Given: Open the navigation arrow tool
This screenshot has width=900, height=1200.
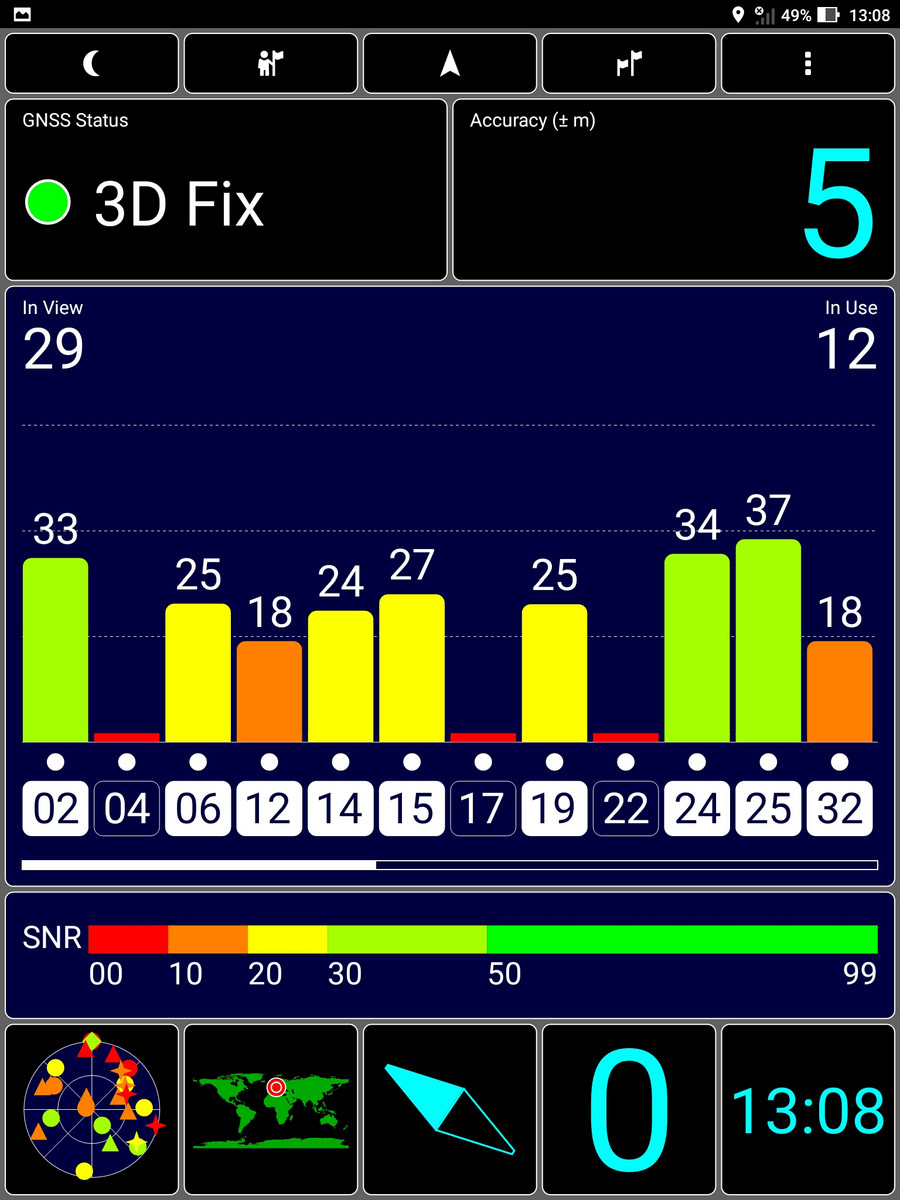Looking at the screenshot, I should 450,64.
